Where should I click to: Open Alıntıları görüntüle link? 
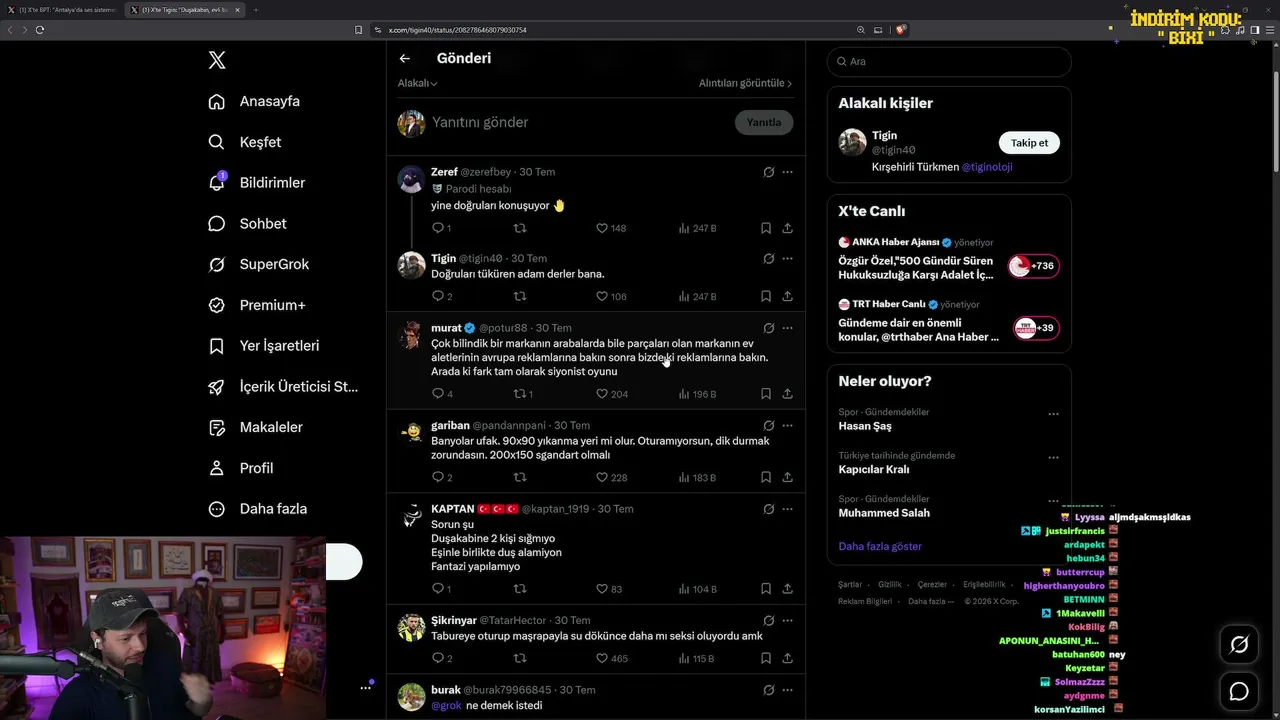pyautogui.click(x=745, y=83)
